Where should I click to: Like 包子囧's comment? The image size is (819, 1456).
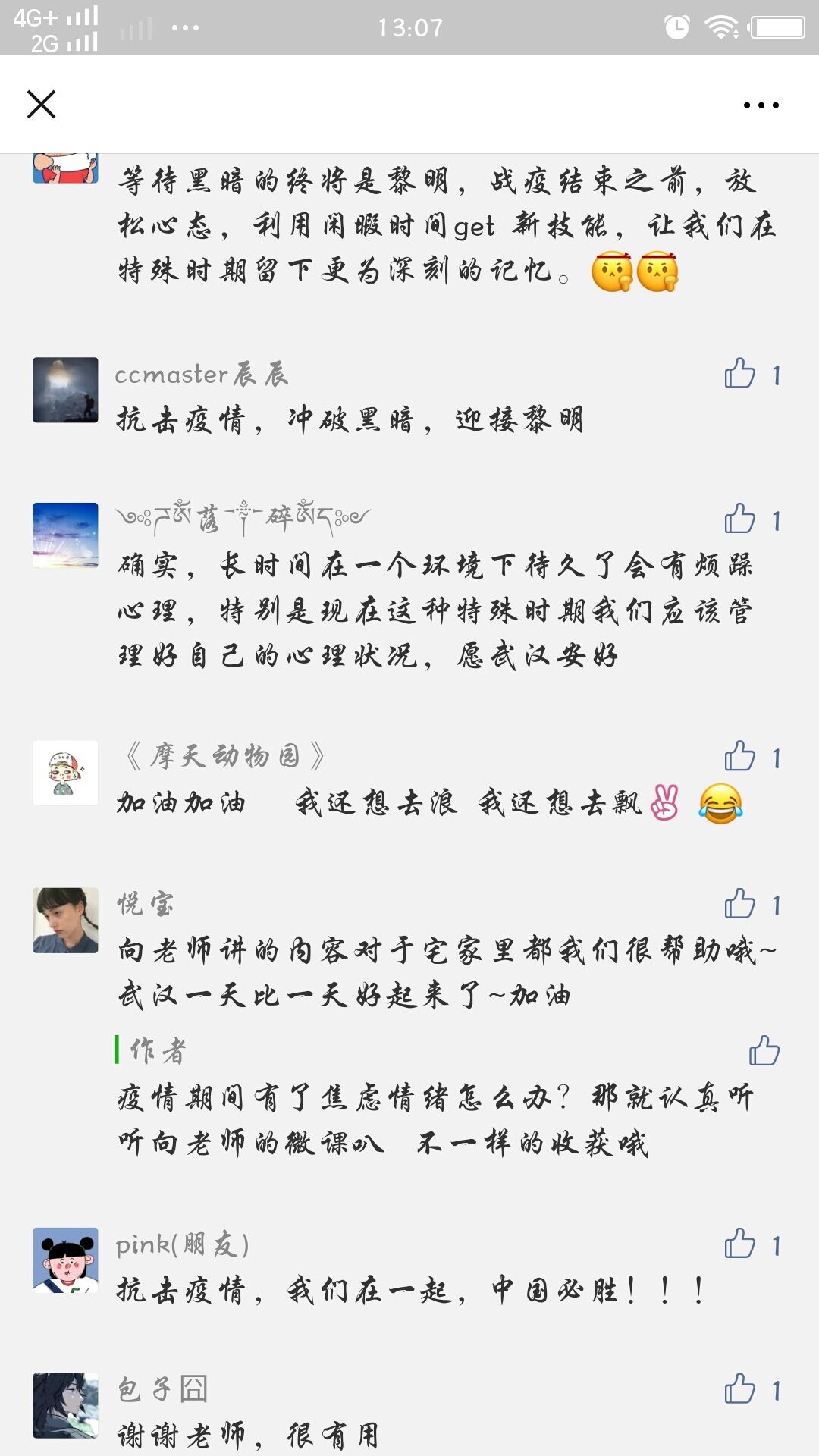(740, 1389)
